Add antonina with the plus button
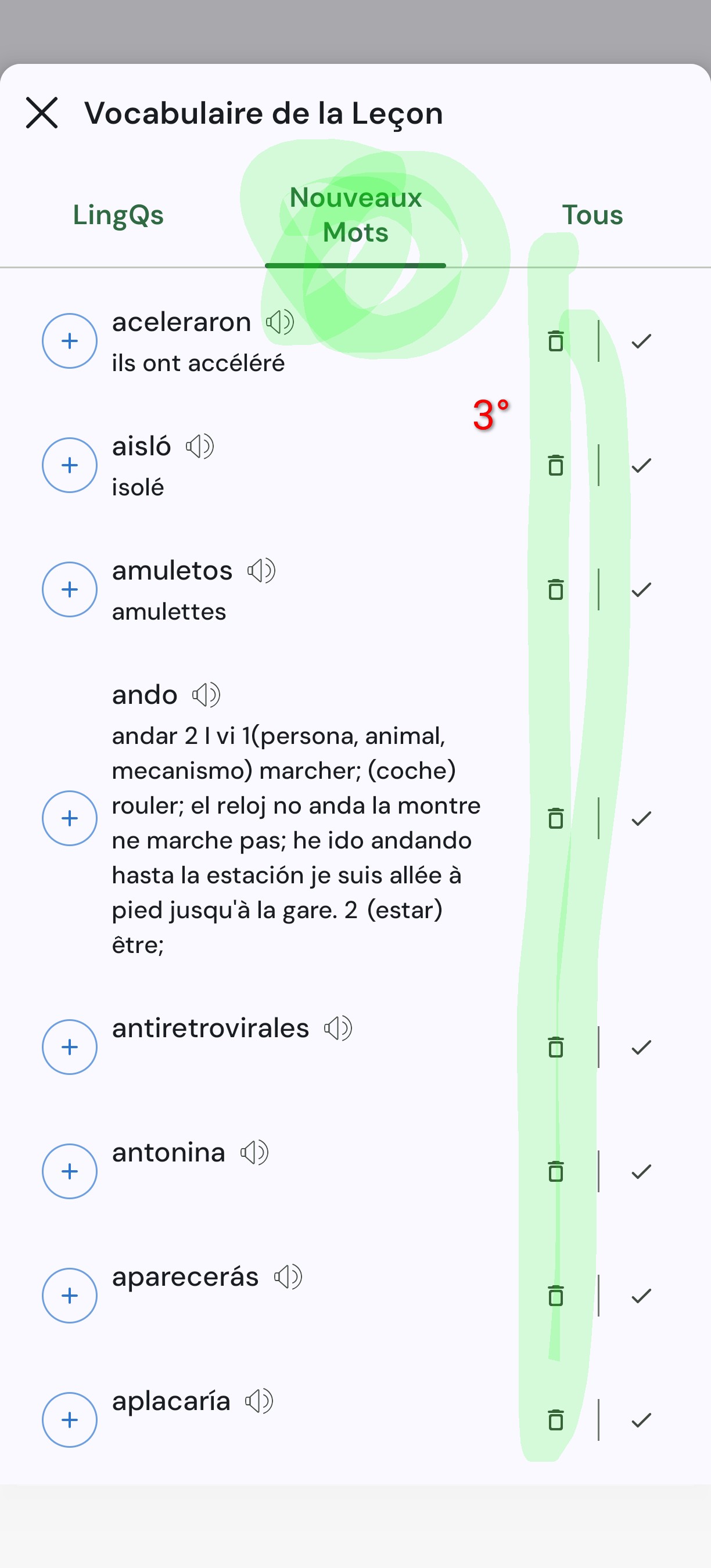The height and width of the screenshot is (1568, 711). pyautogui.click(x=69, y=1171)
